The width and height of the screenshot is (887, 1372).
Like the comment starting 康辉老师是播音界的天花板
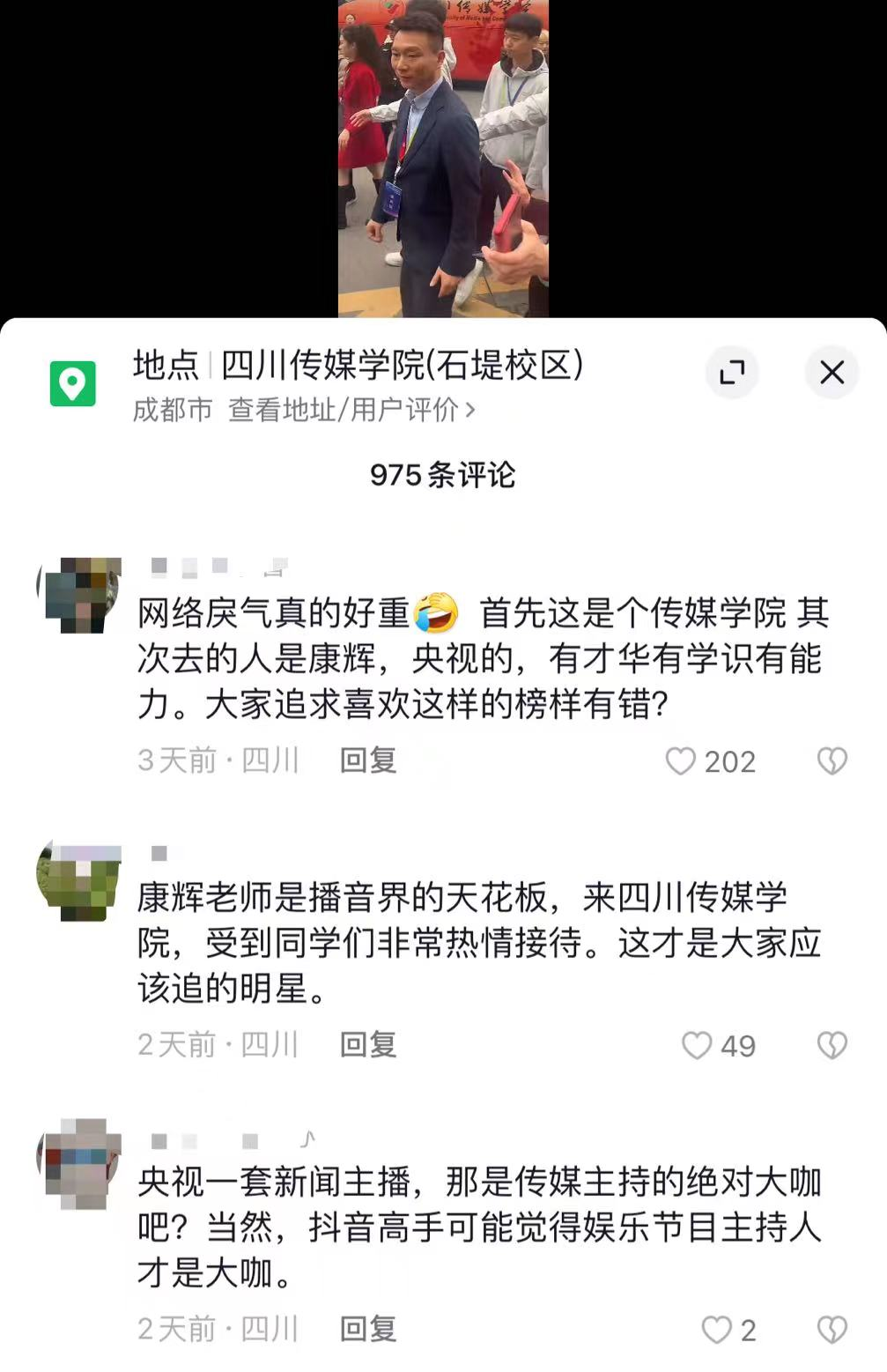(x=697, y=1045)
